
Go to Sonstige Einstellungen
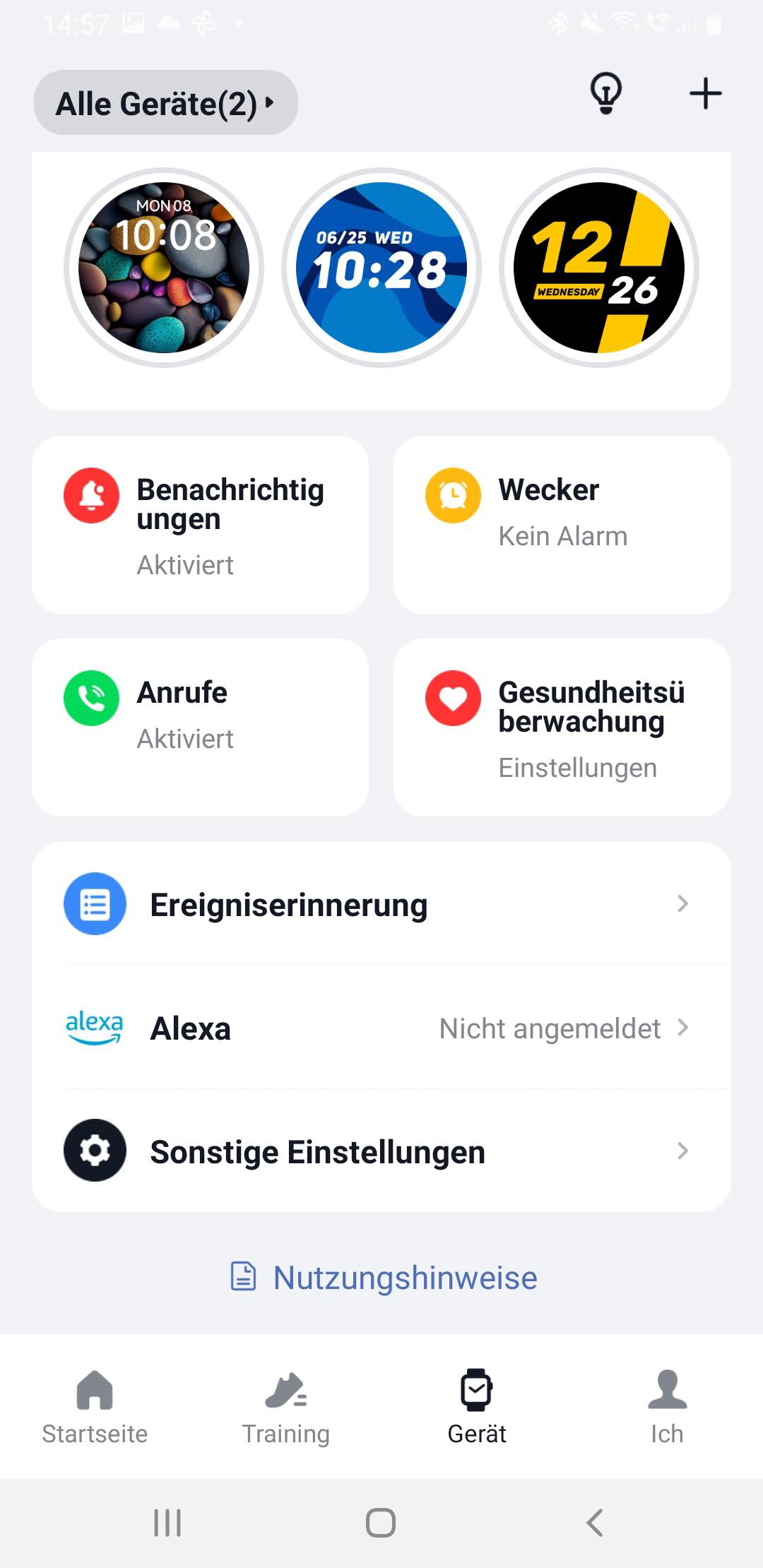(x=381, y=1151)
